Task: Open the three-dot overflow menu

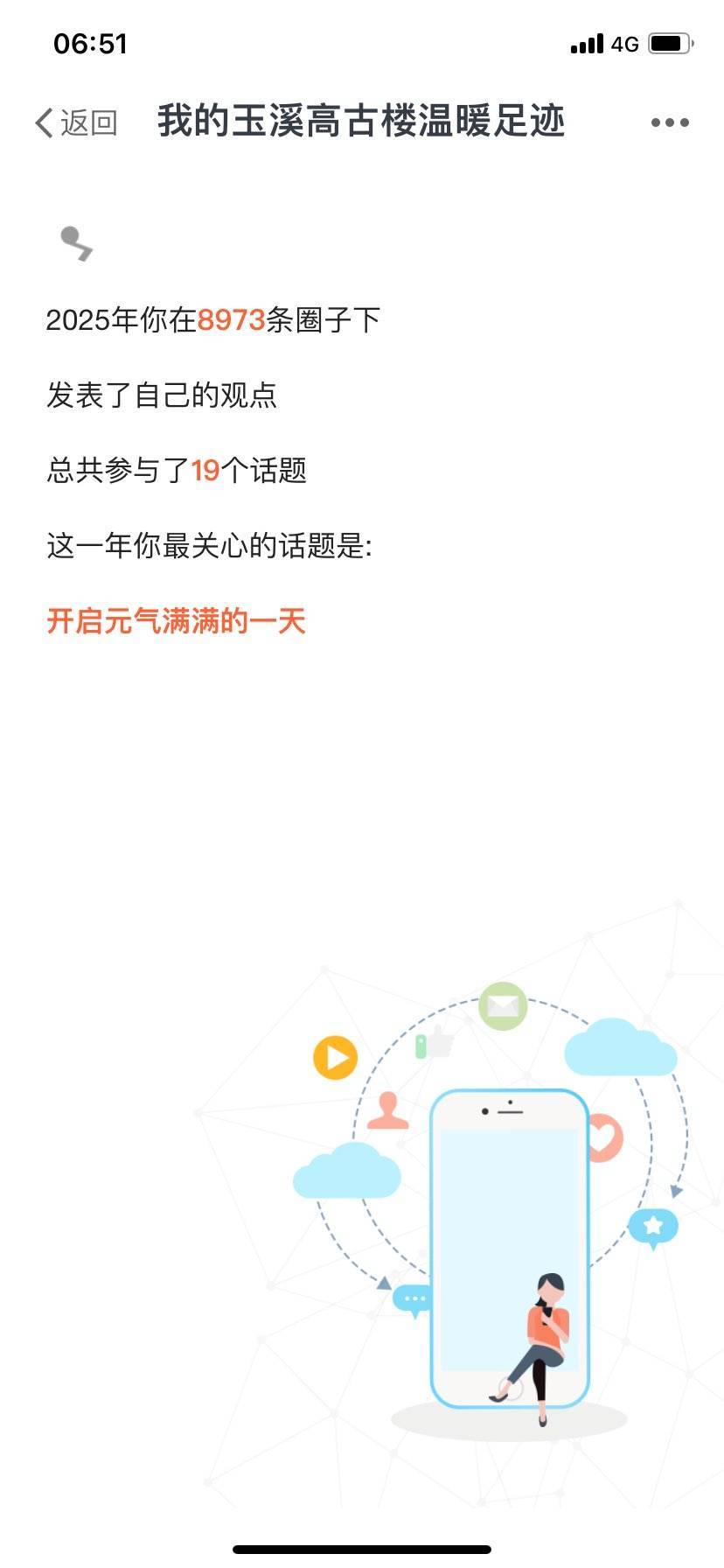Action: pyautogui.click(x=670, y=122)
